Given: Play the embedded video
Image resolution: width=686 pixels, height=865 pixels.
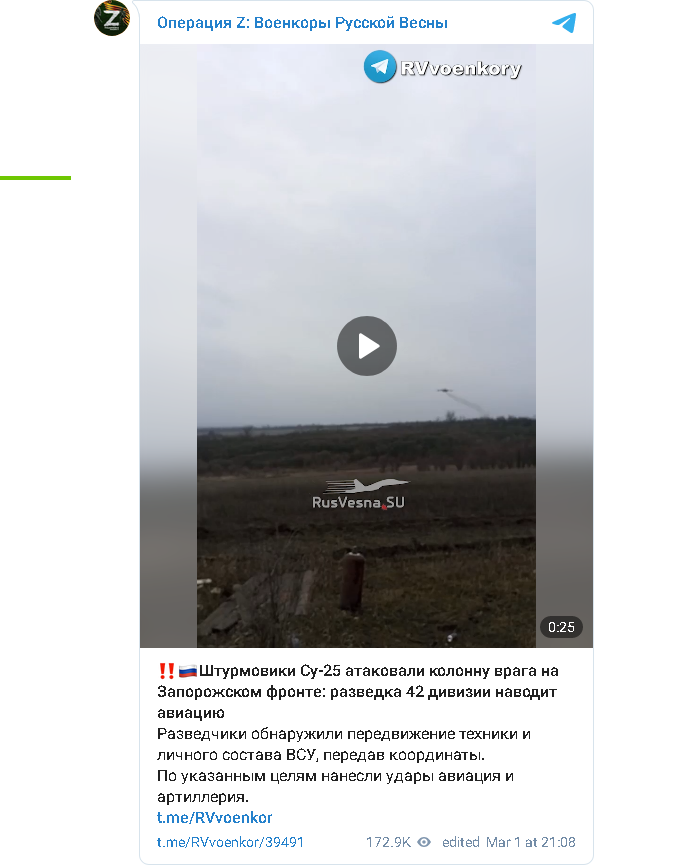Looking at the screenshot, I should click(x=366, y=346).
